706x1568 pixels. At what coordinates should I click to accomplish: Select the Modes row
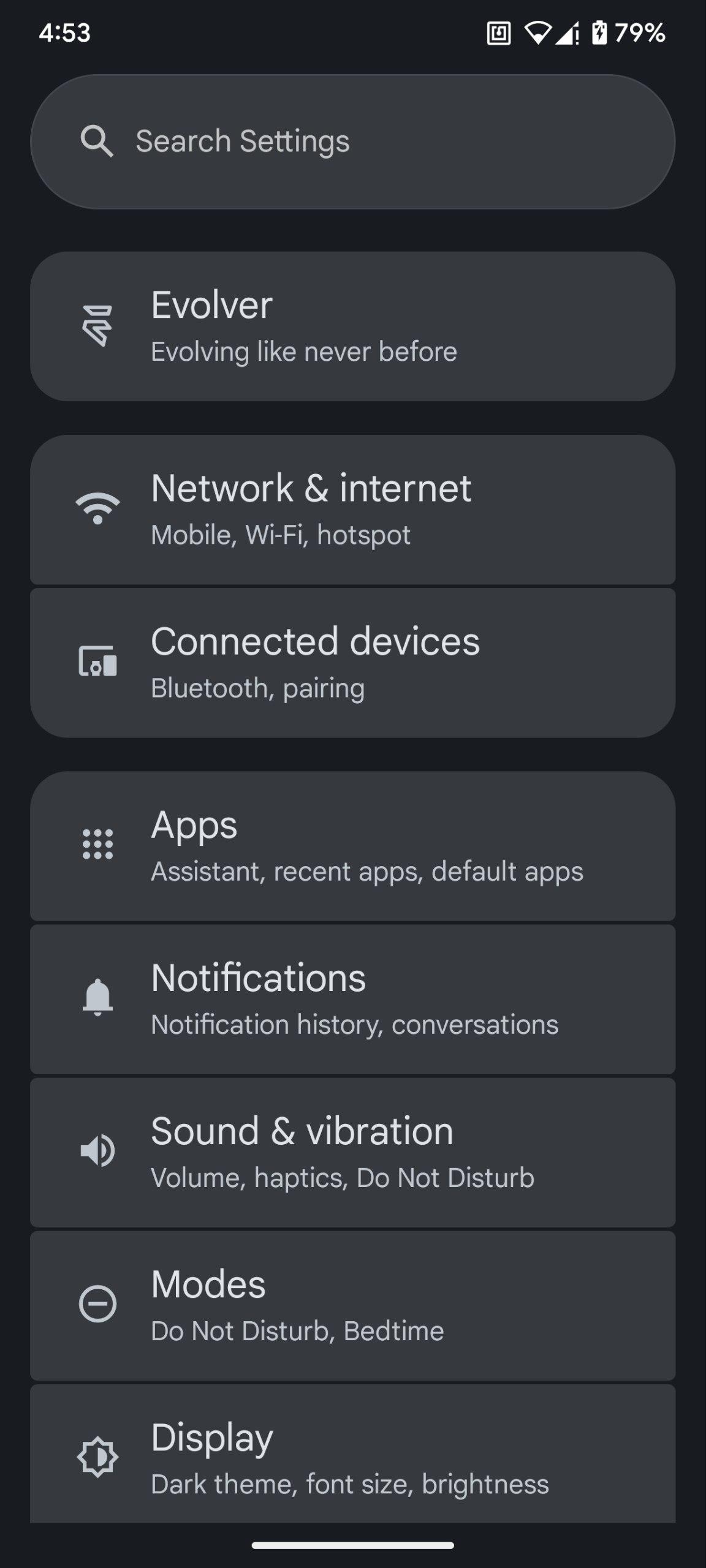[353, 1305]
